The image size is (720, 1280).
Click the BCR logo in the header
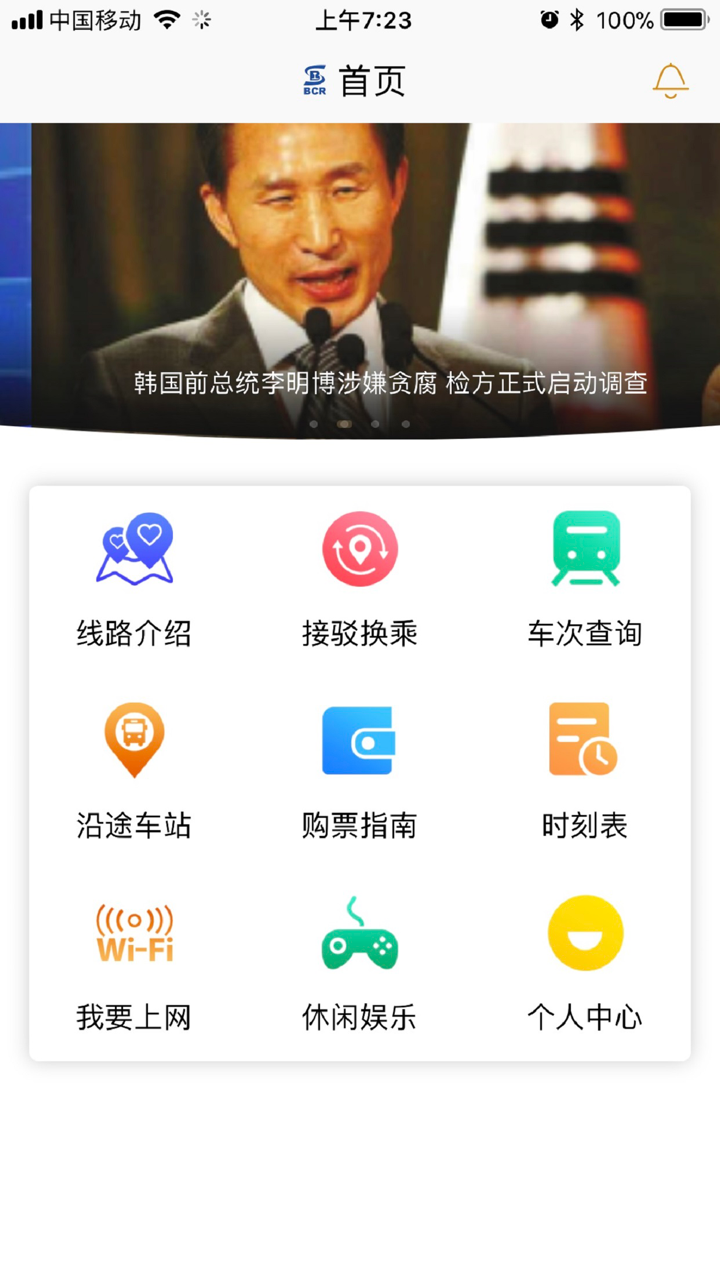[x=313, y=81]
